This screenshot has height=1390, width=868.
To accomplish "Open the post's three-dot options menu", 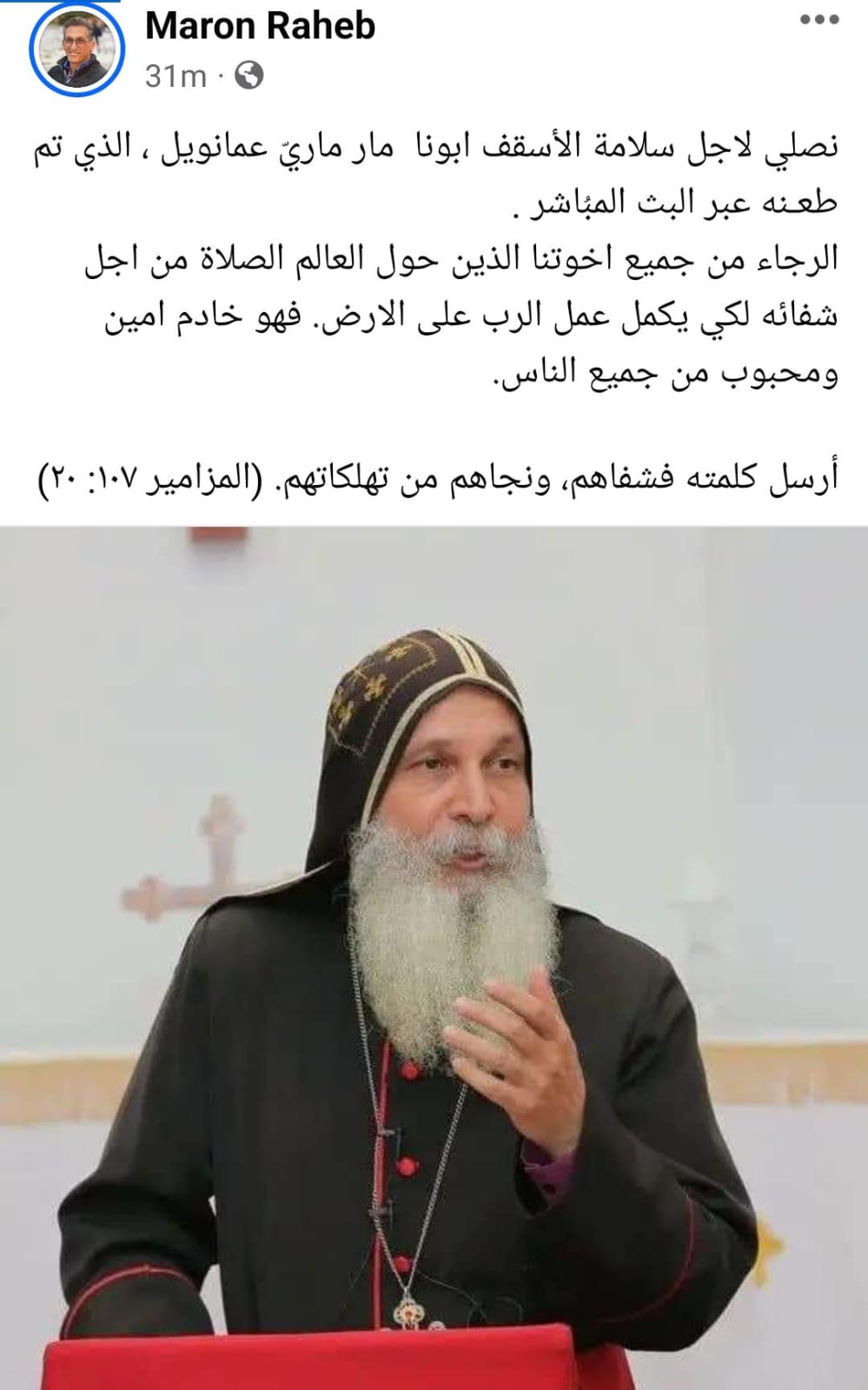I will tap(819, 21).
